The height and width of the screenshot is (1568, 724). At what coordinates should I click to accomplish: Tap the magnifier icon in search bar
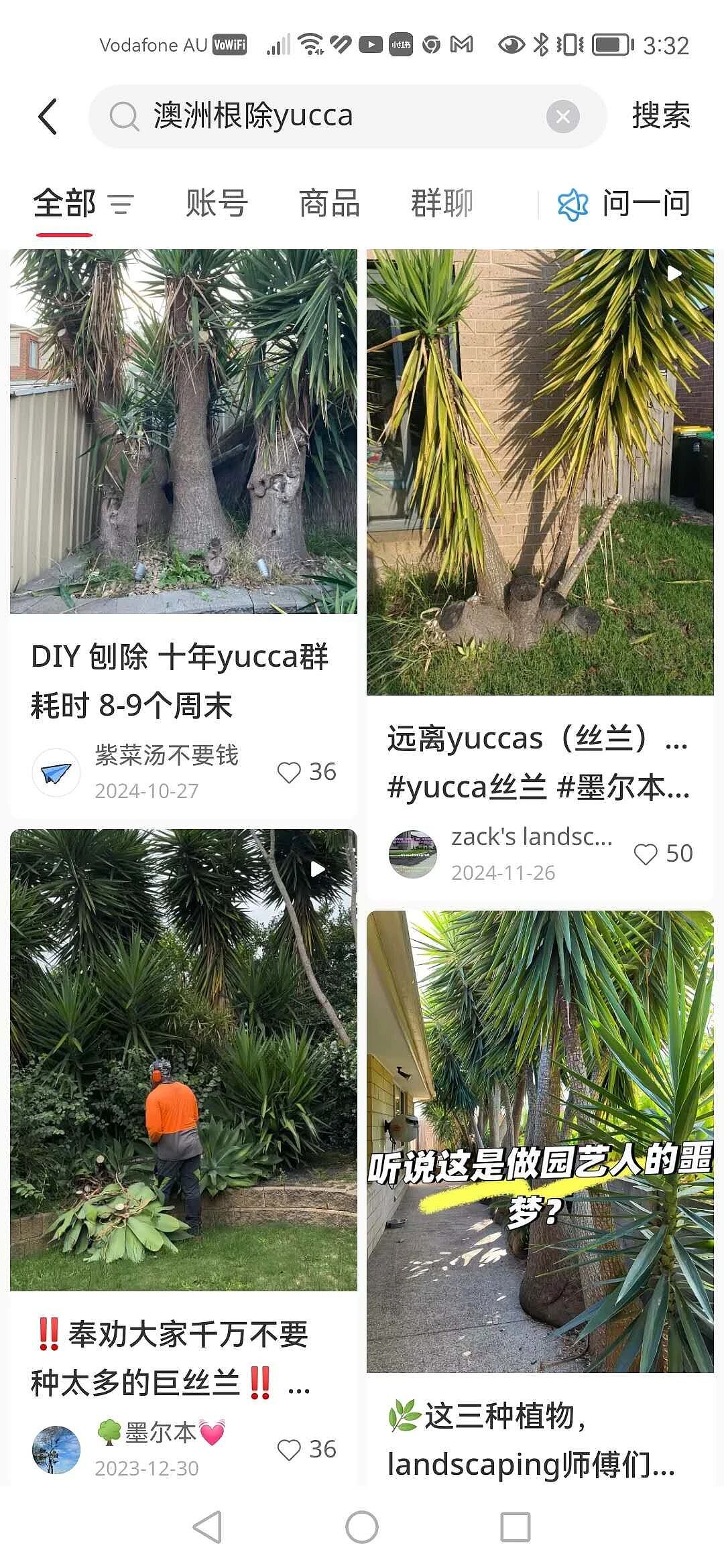[123, 116]
